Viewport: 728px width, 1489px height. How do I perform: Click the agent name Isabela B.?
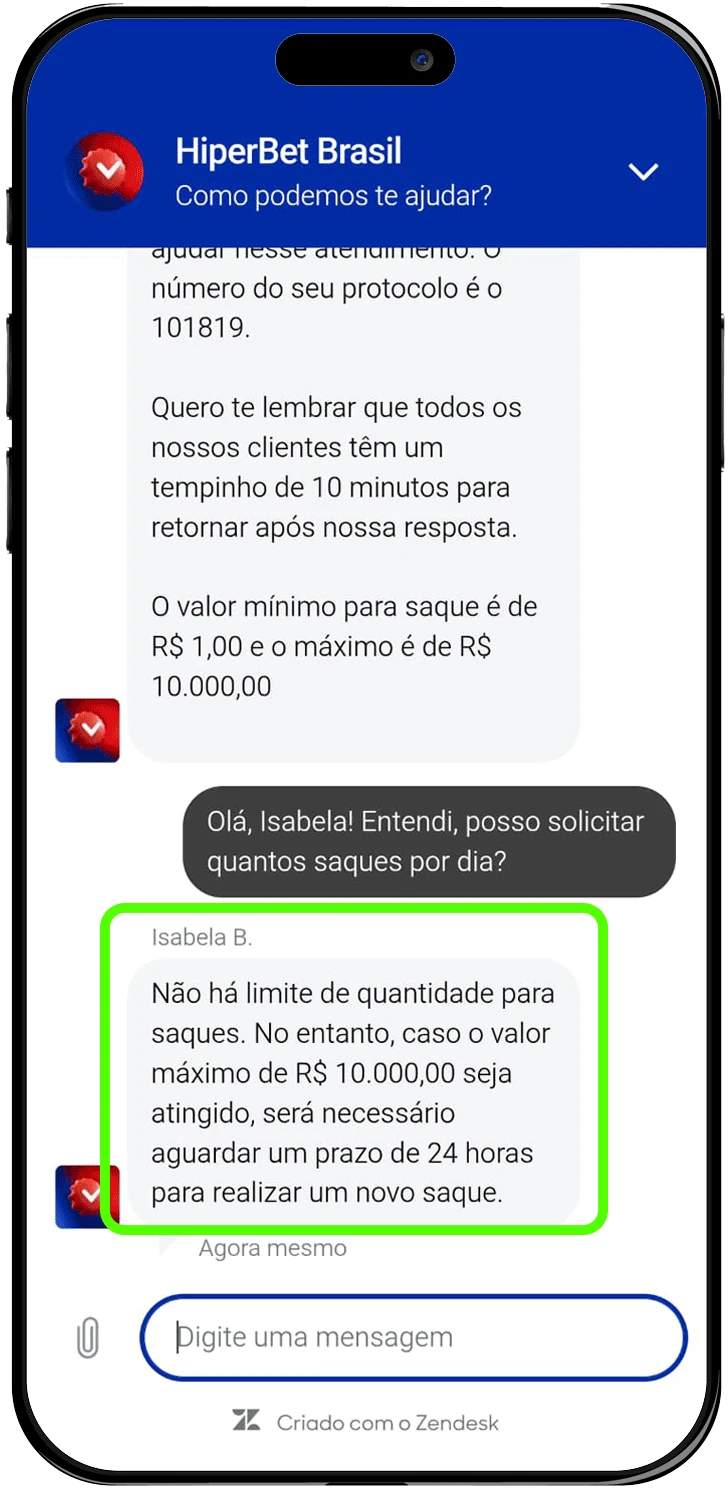[202, 937]
